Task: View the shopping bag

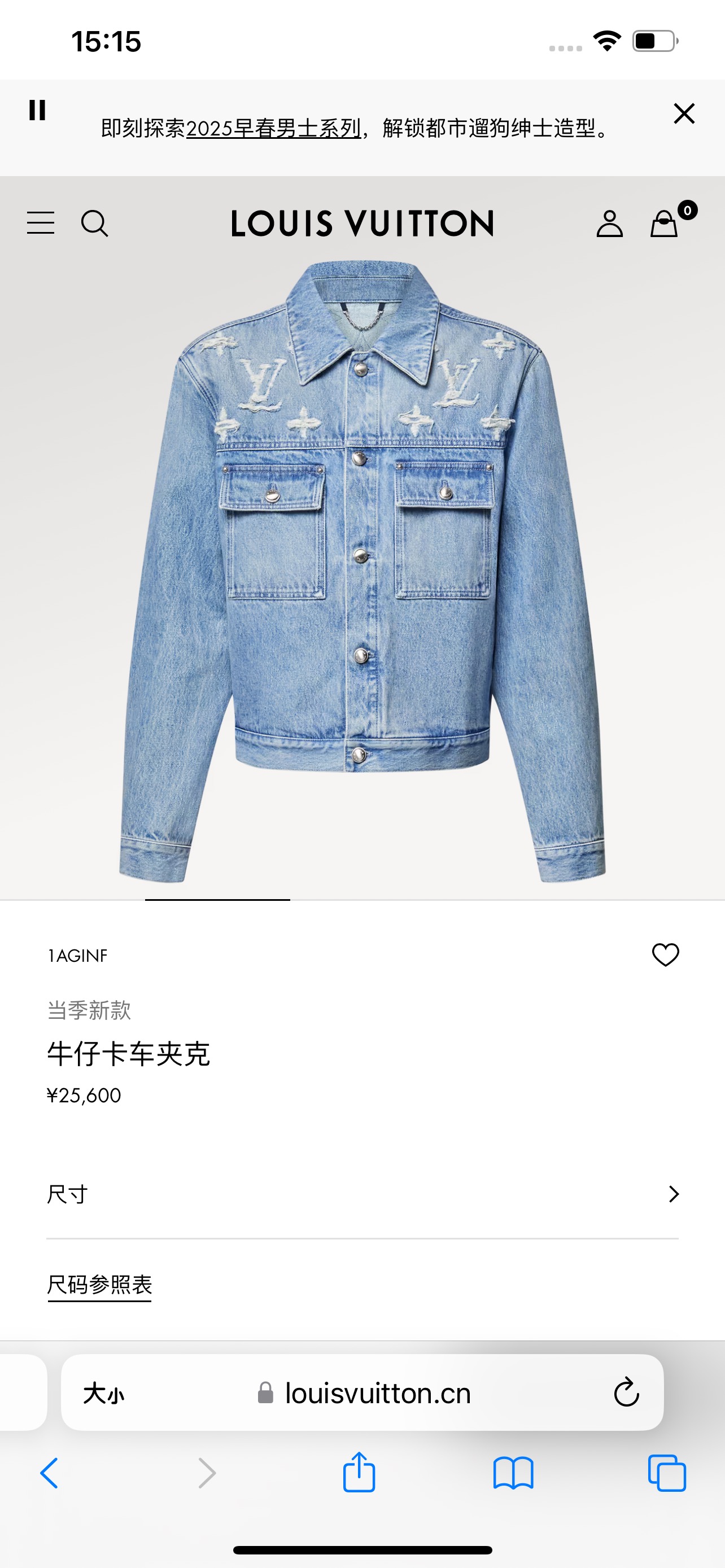Action: click(665, 224)
